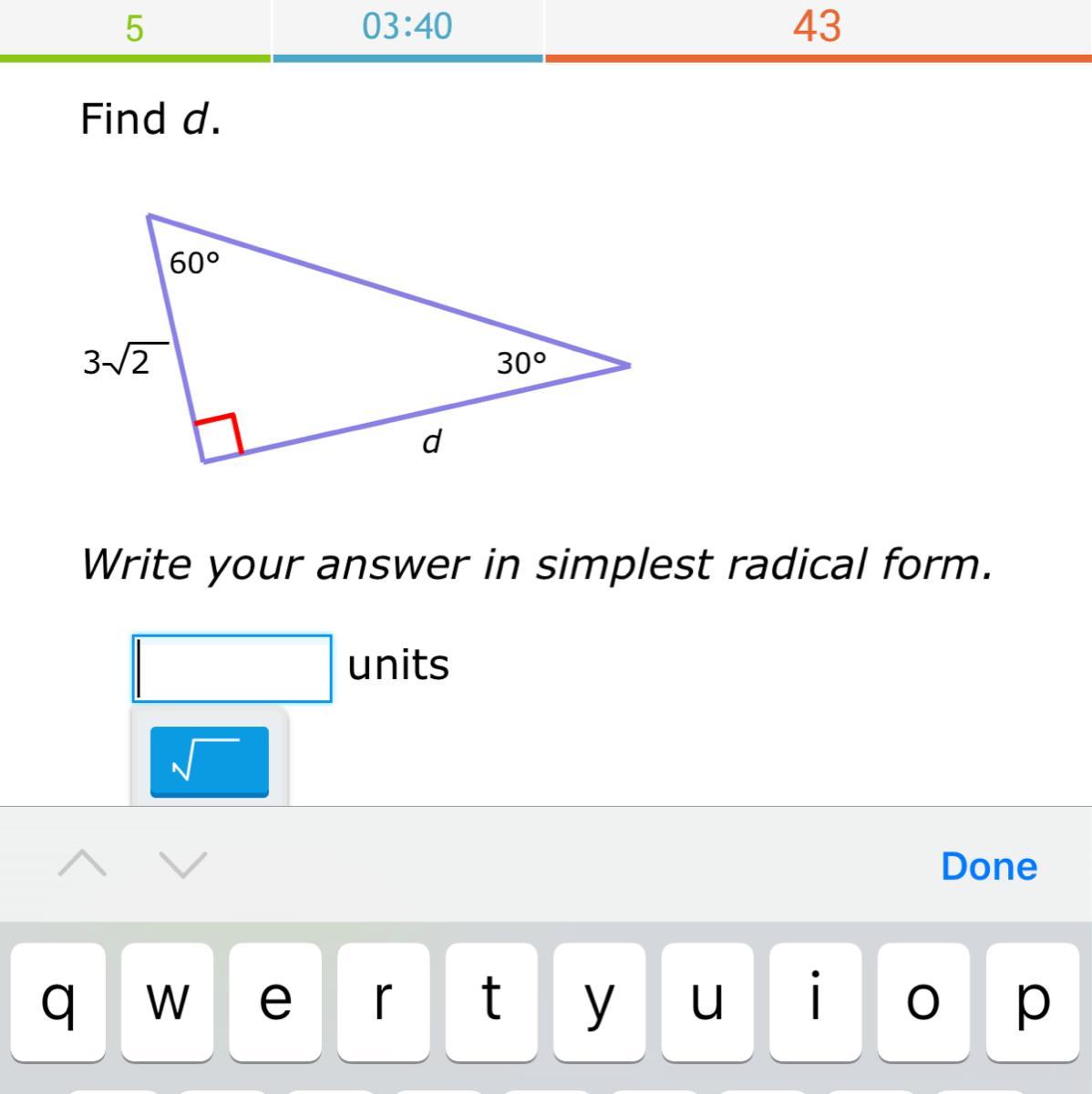Type the letter t on keyboard
The height and width of the screenshot is (1094, 1092).
click(x=490, y=1001)
